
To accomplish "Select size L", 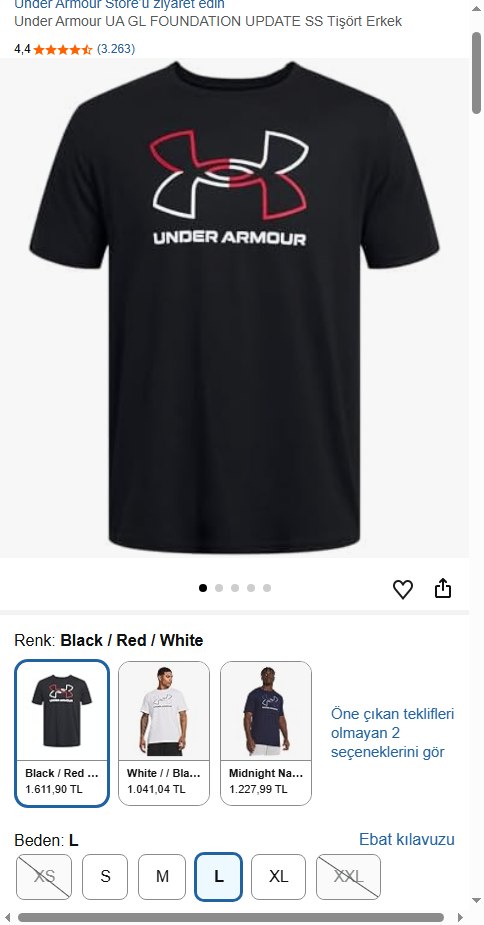I will coord(218,877).
